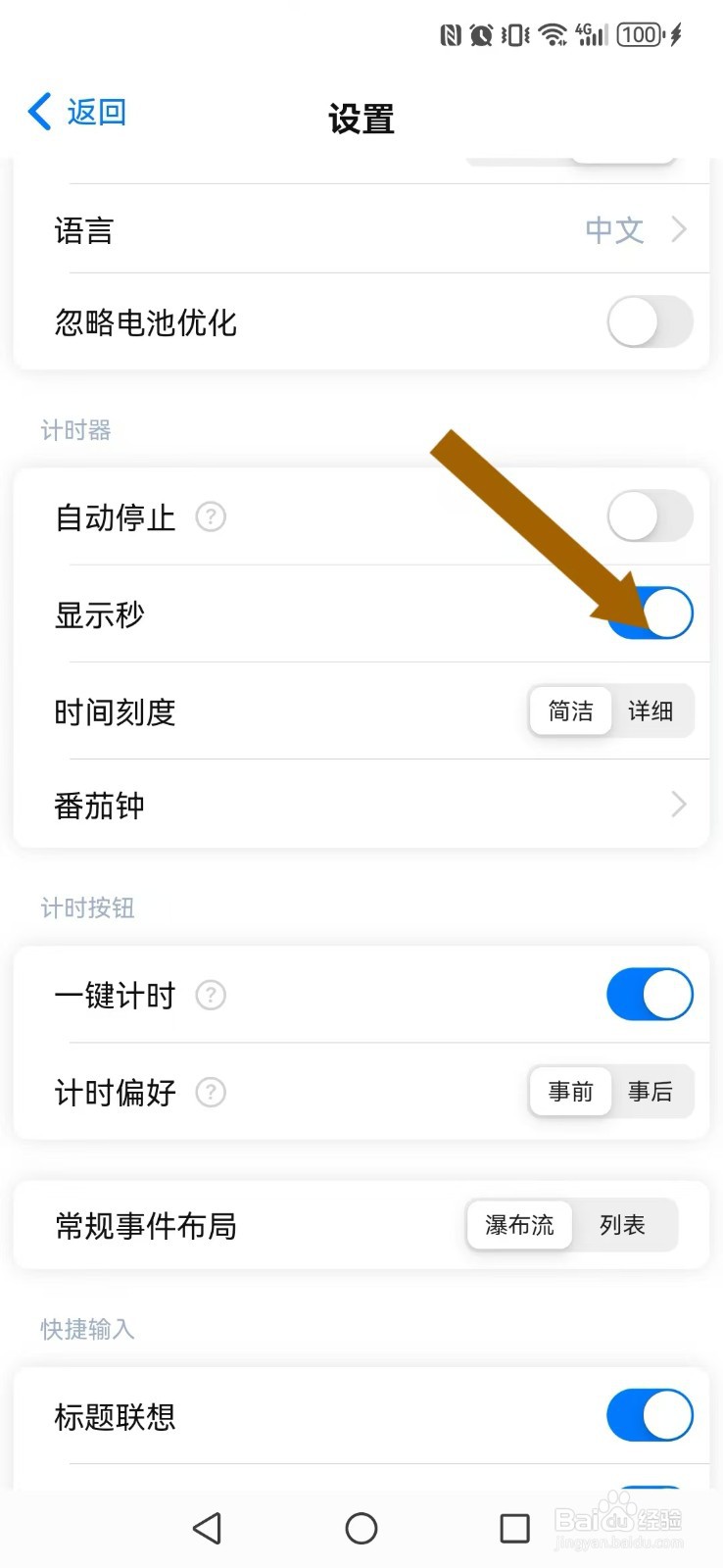Open the 番茄钟 settings page
Viewport: 723px width, 1568px height.
pos(362,805)
